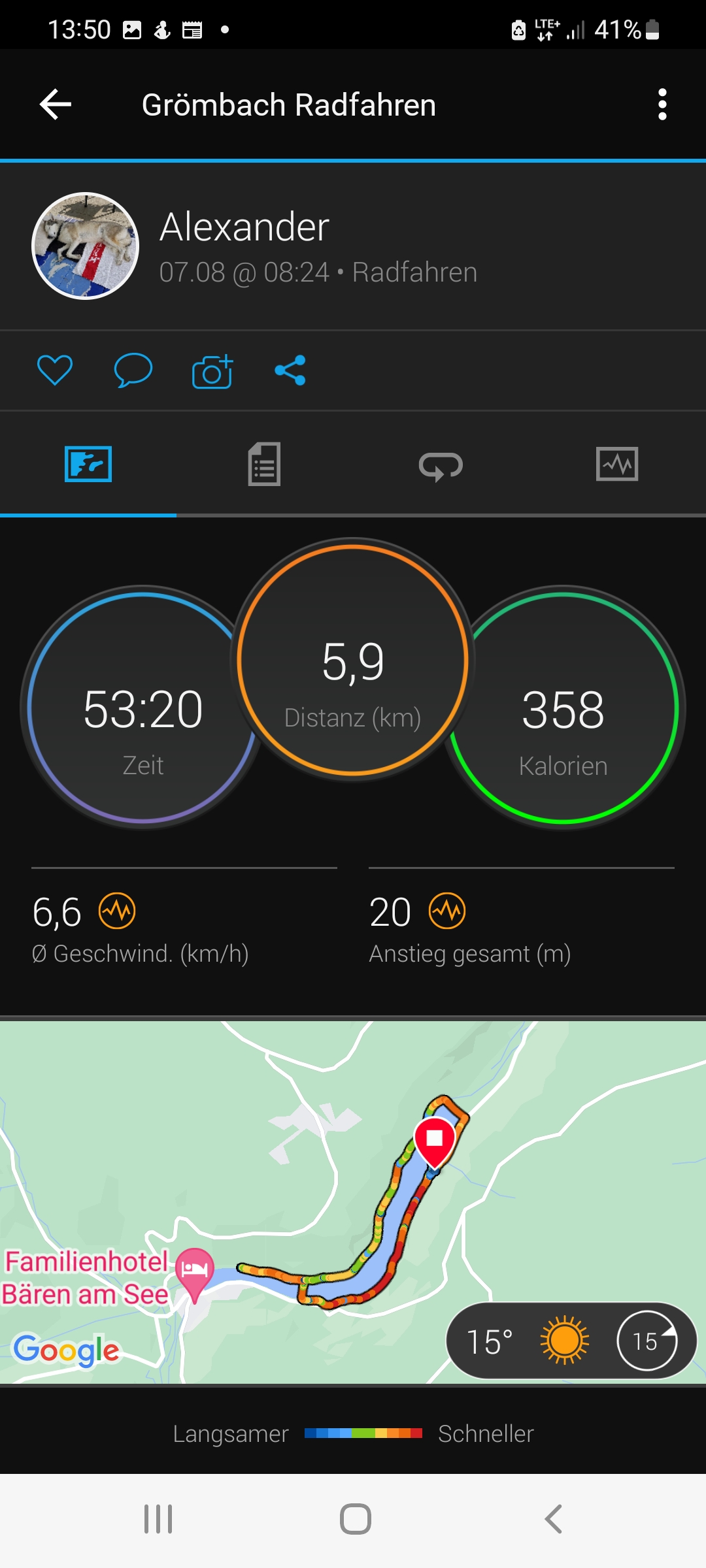Switch to the laps tab
This screenshot has height=1568, width=706.
pos(441,465)
